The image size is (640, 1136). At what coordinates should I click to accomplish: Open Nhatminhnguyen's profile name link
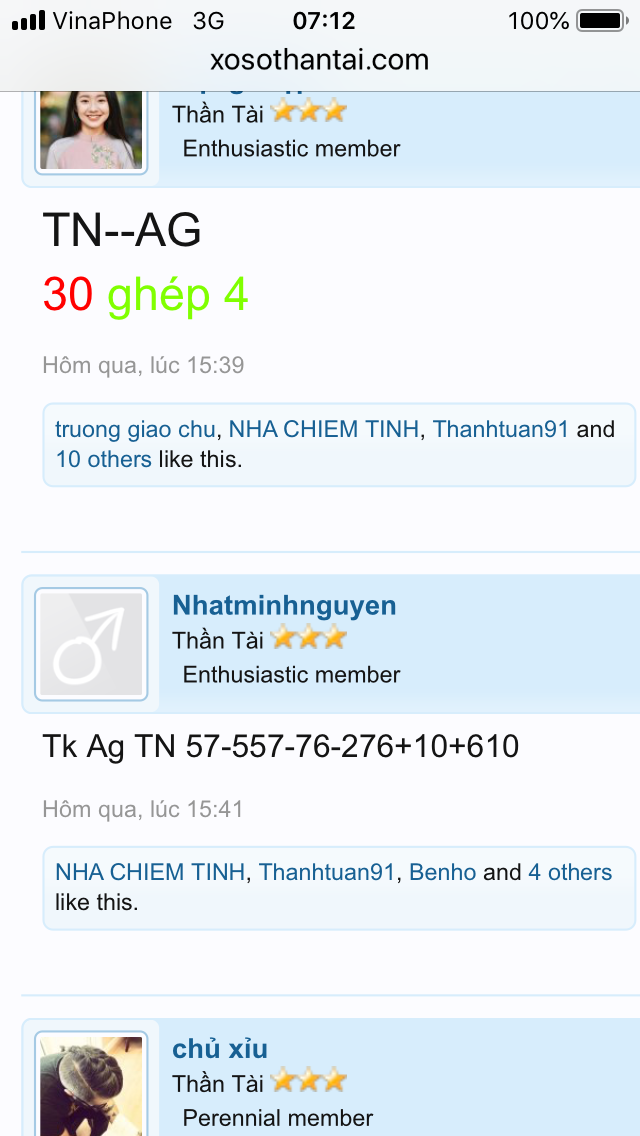(284, 605)
